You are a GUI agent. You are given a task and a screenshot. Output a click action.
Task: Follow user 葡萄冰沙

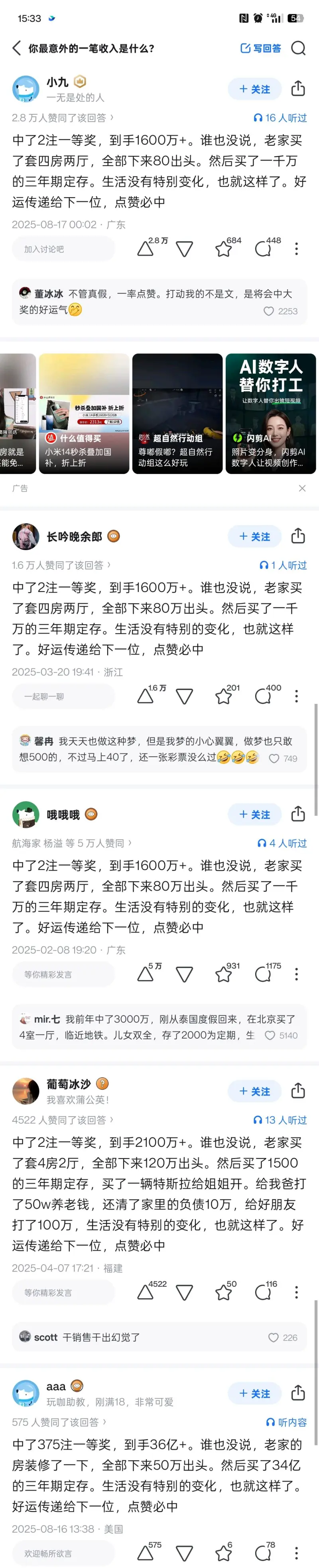[254, 1091]
